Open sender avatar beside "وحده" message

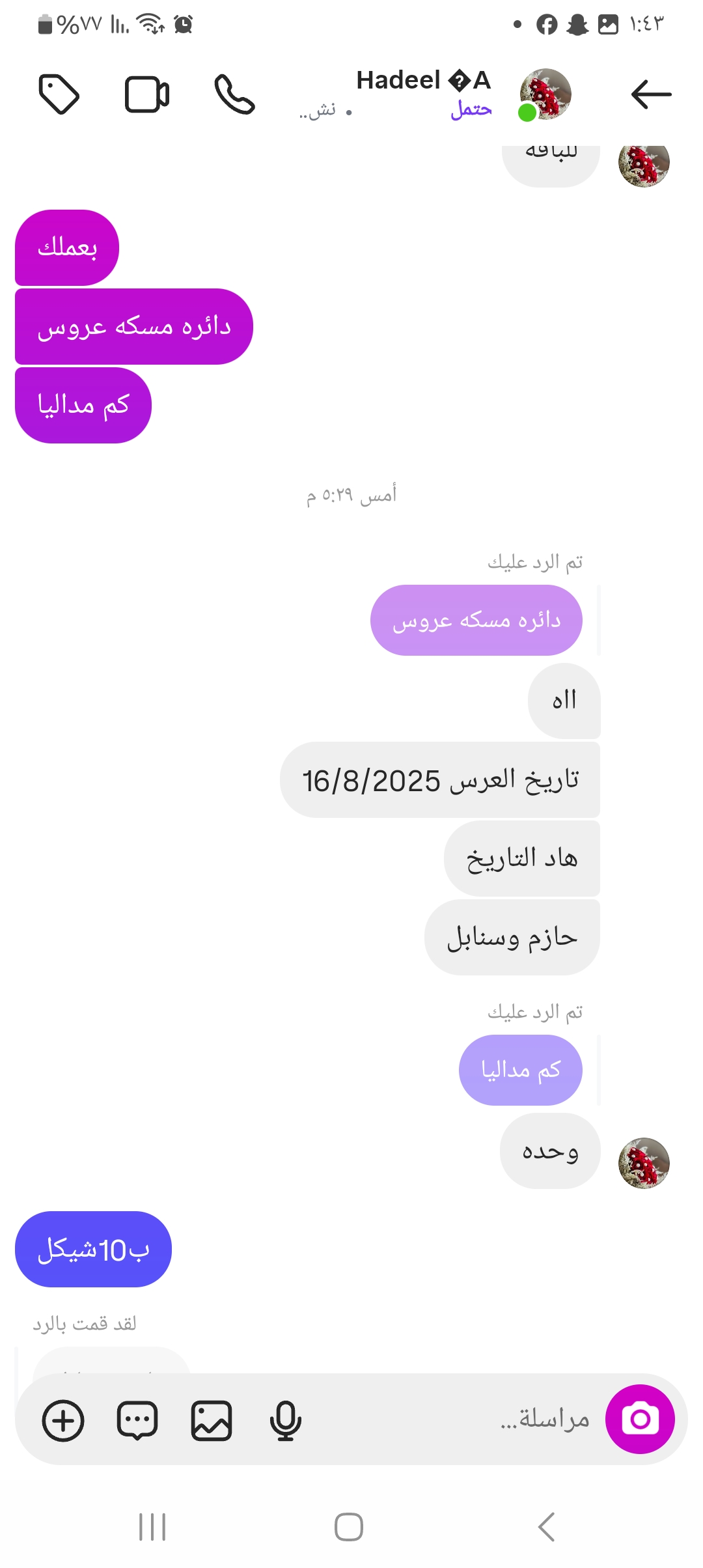tap(644, 1163)
